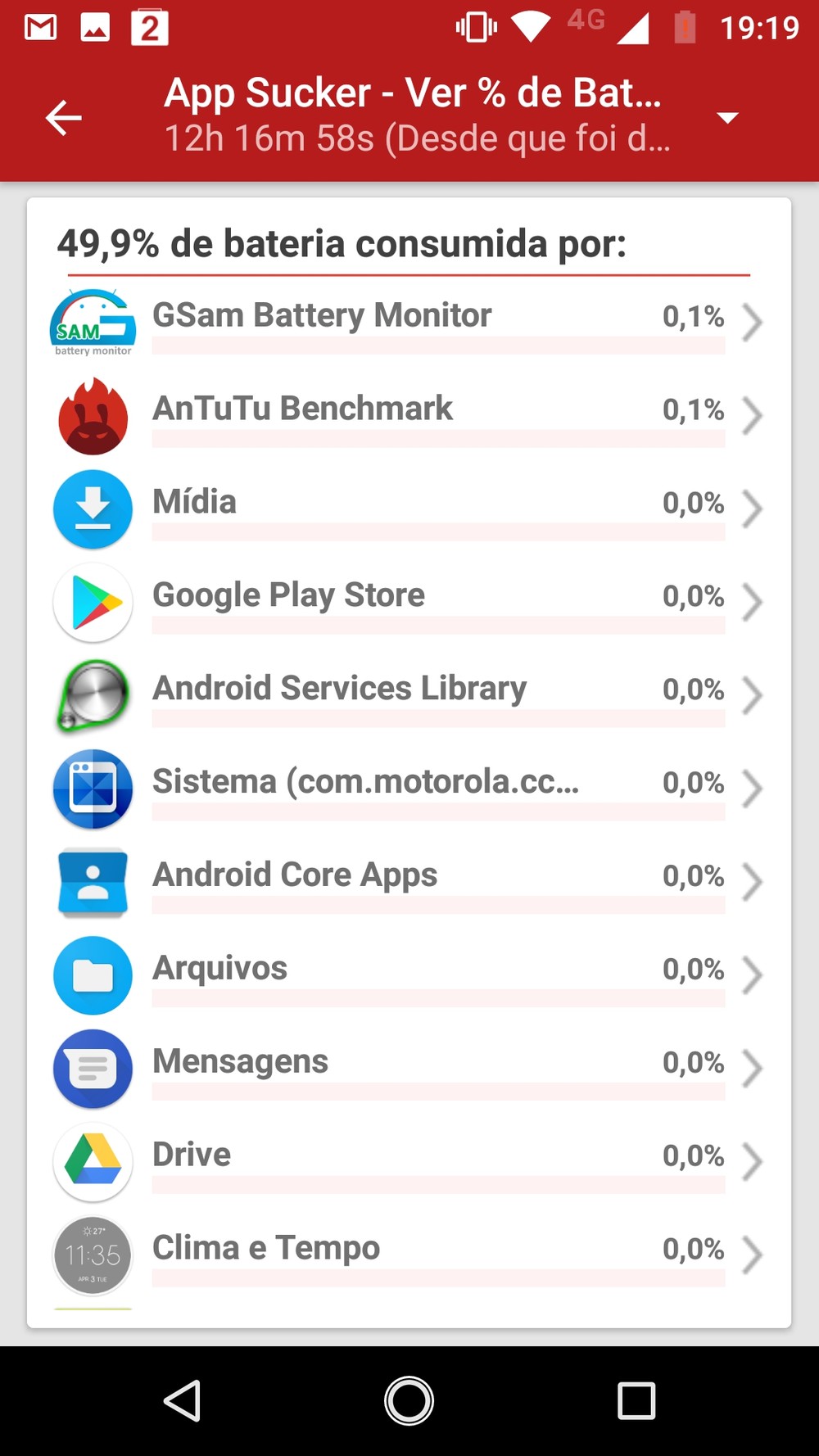Tap the system home button
Viewport: 819px width, 1456px height.
(409, 1400)
